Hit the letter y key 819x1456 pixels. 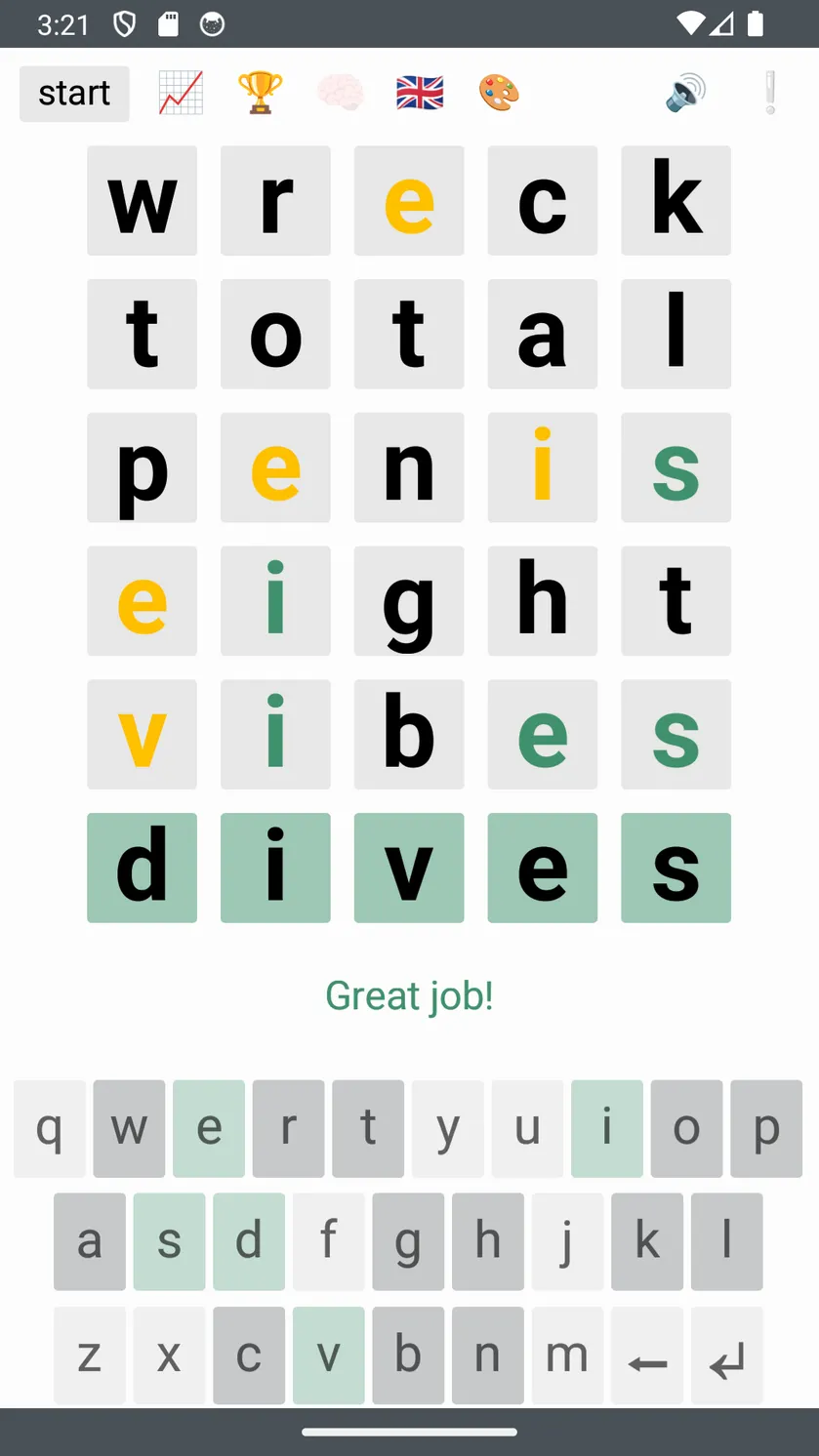tap(448, 1128)
